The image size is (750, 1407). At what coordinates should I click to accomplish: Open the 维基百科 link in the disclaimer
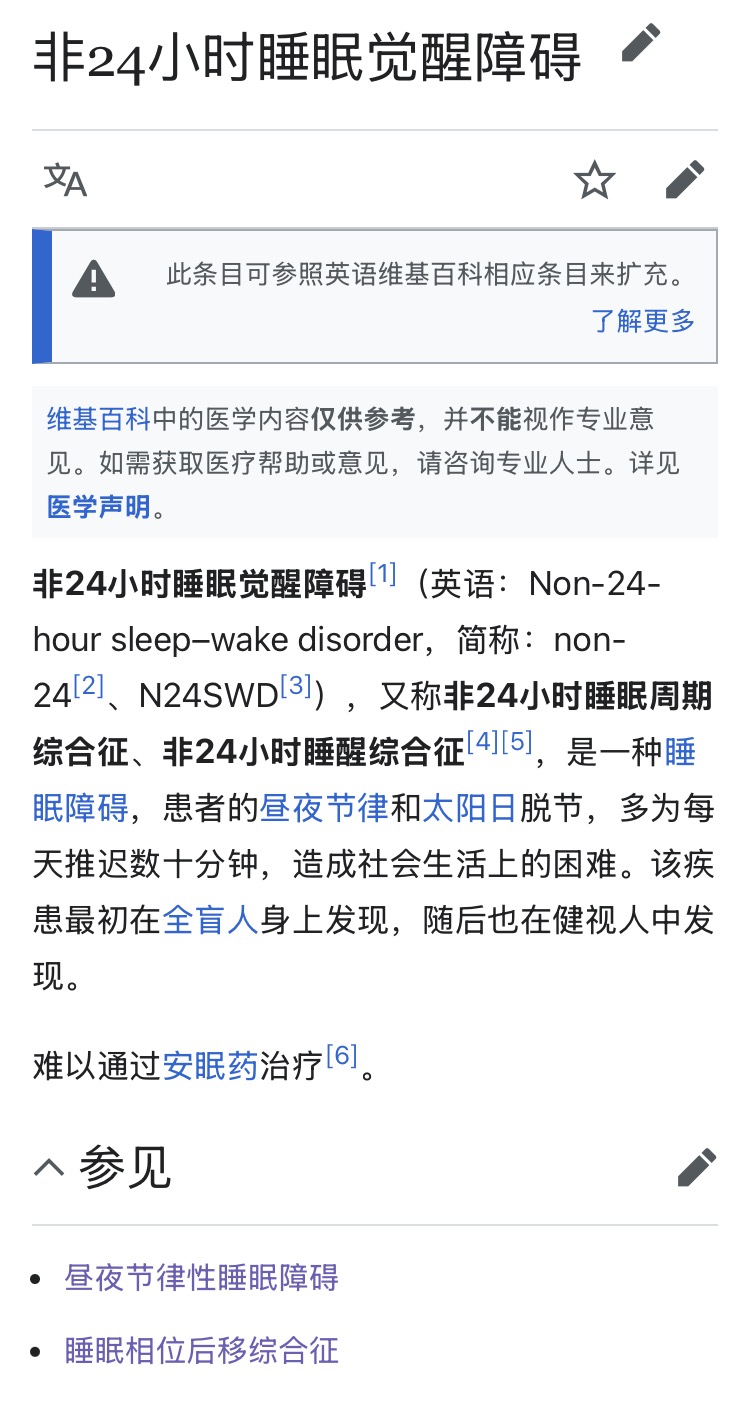(99, 419)
